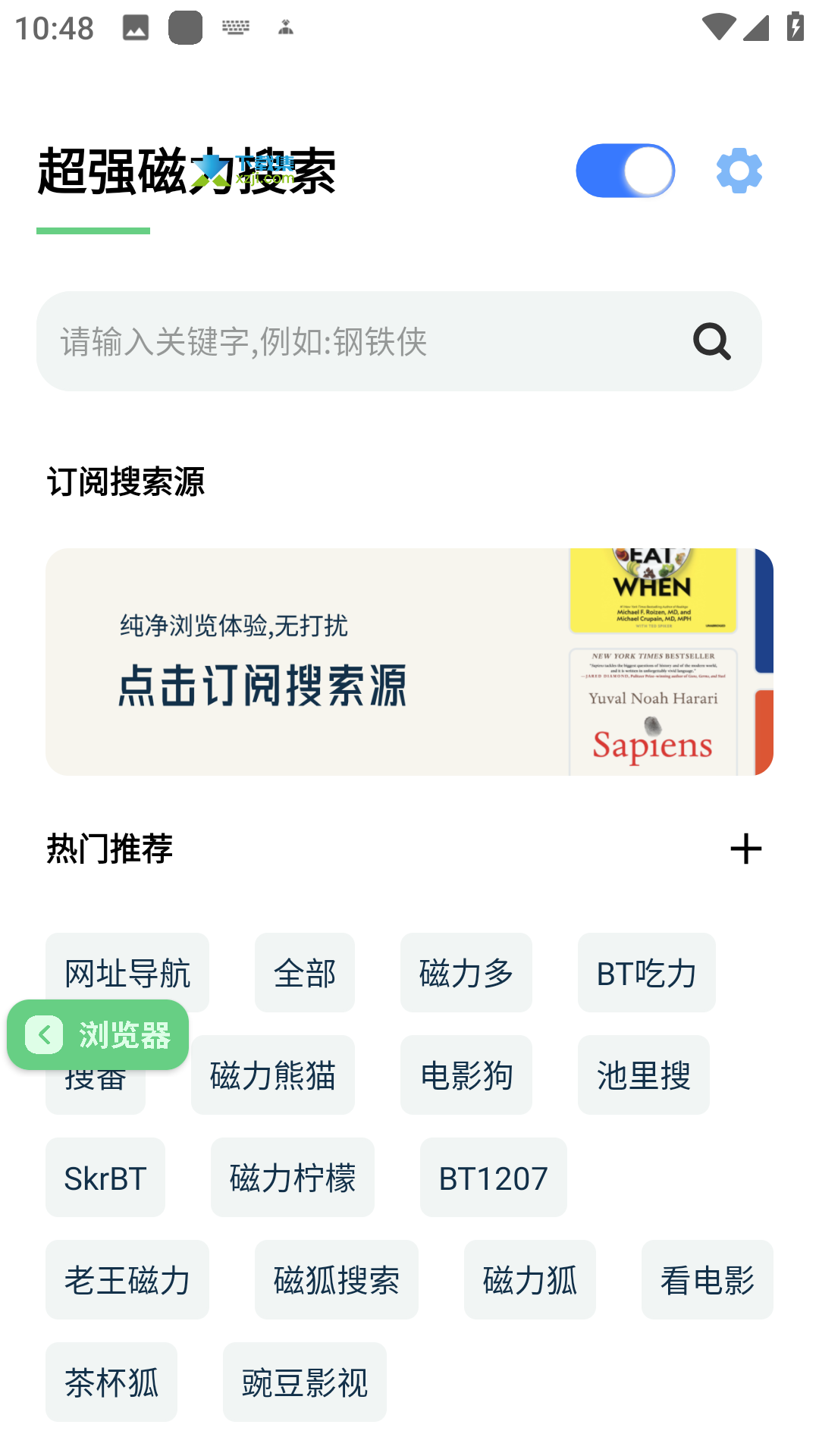Choose the SkrBT source
The height and width of the screenshot is (1456, 819).
coord(105,1177)
